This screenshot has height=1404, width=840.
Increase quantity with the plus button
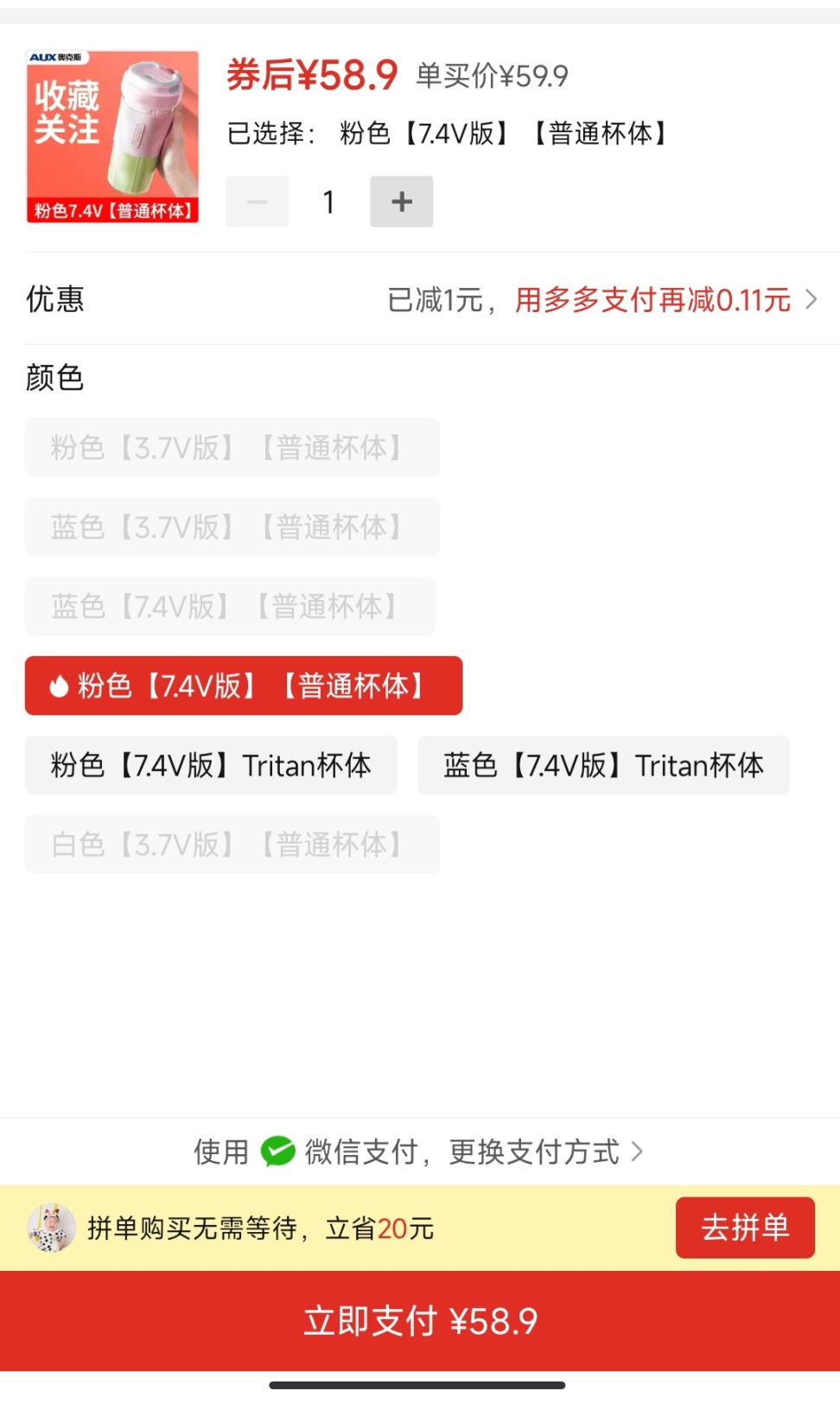[x=402, y=201]
